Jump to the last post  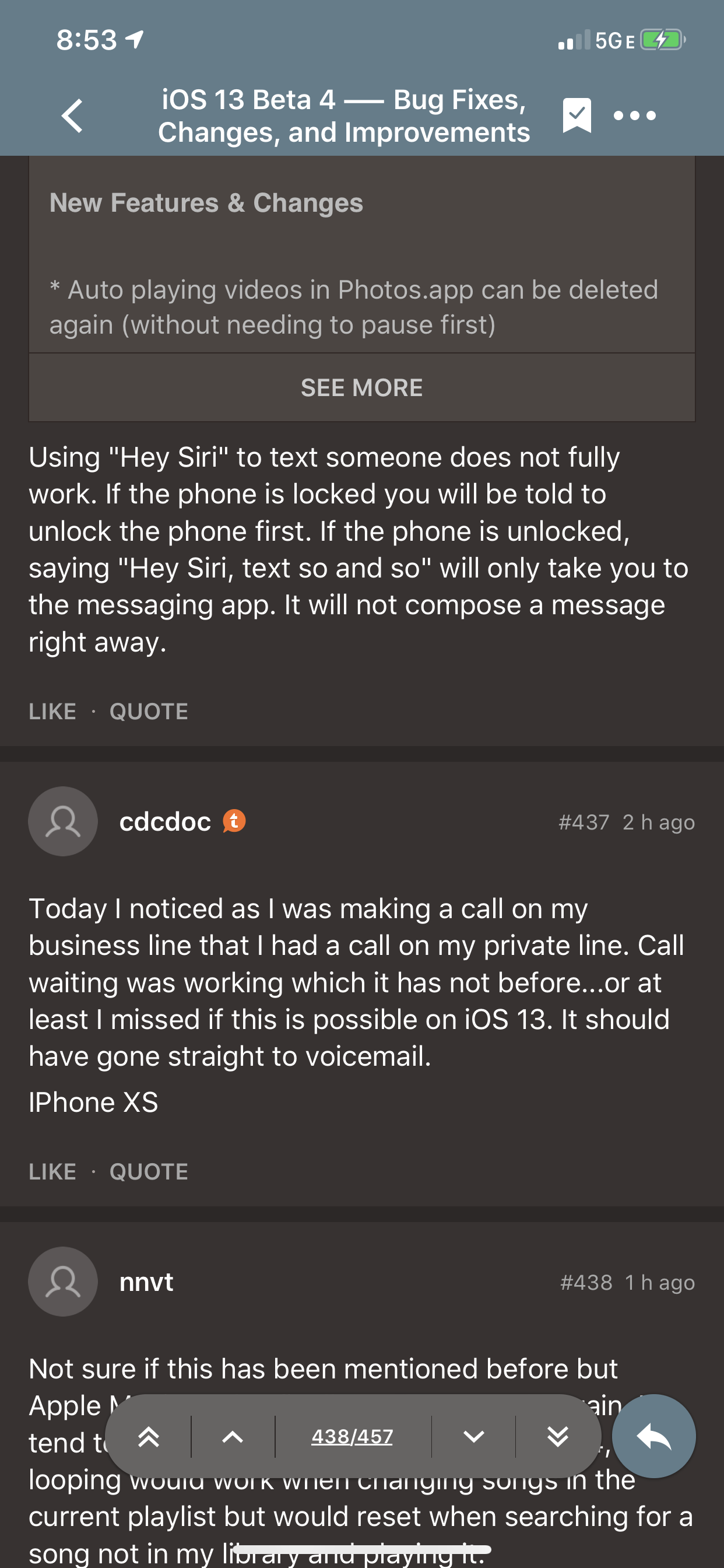coord(557,1437)
